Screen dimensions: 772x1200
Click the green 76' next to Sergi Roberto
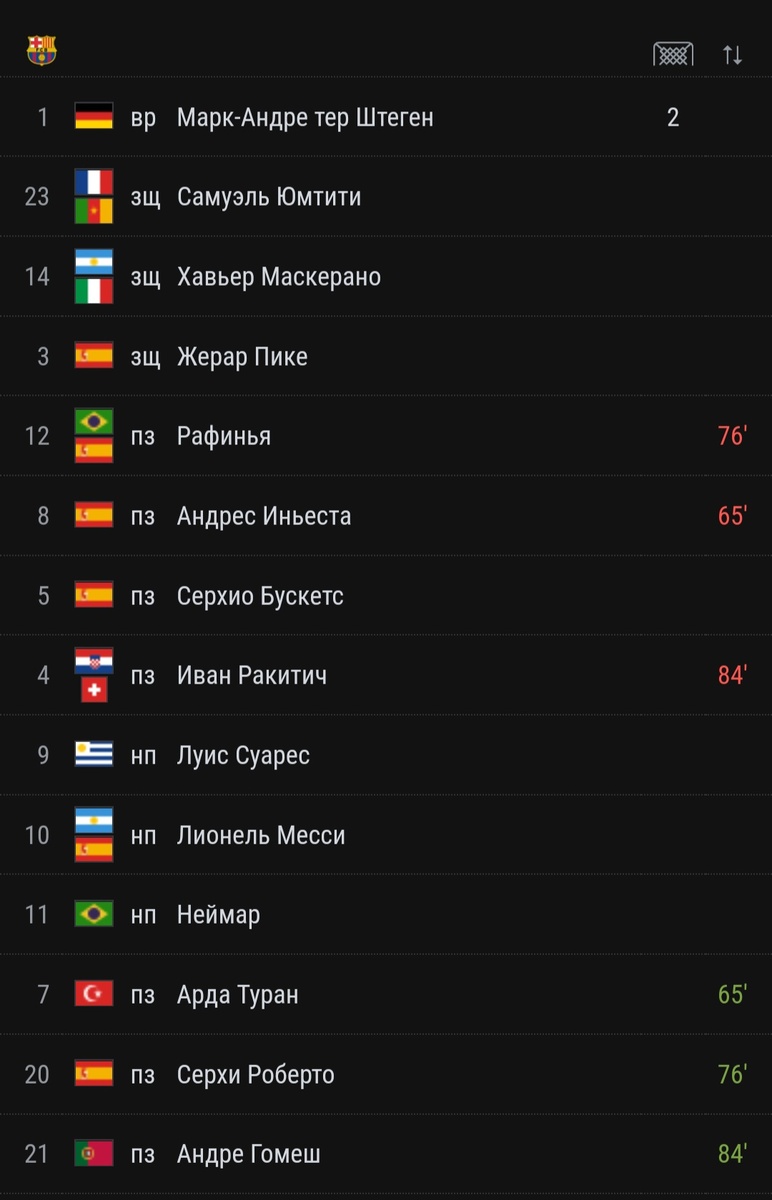pos(731,1074)
